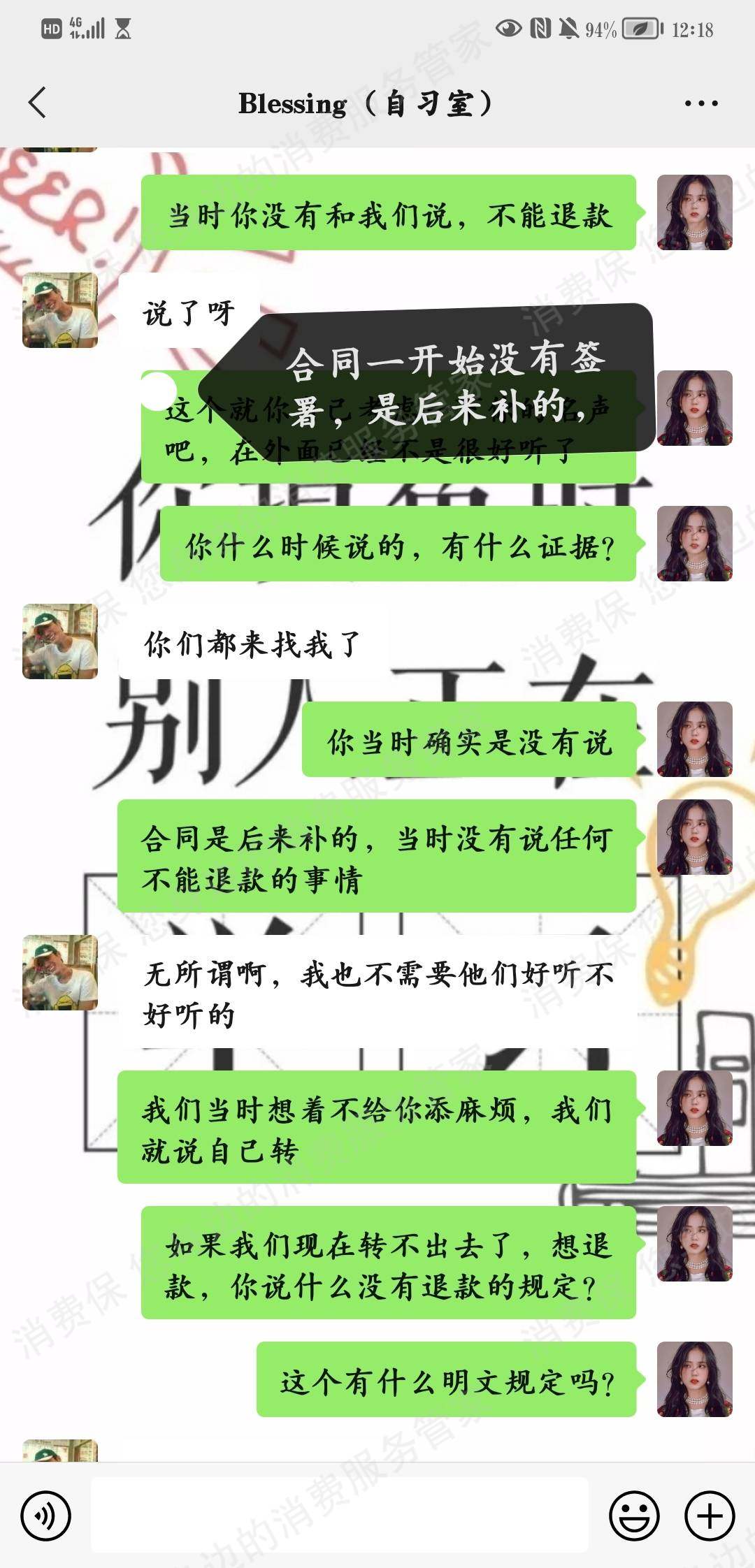
Task: Open the chat info overflow menu
Action: pos(700,103)
